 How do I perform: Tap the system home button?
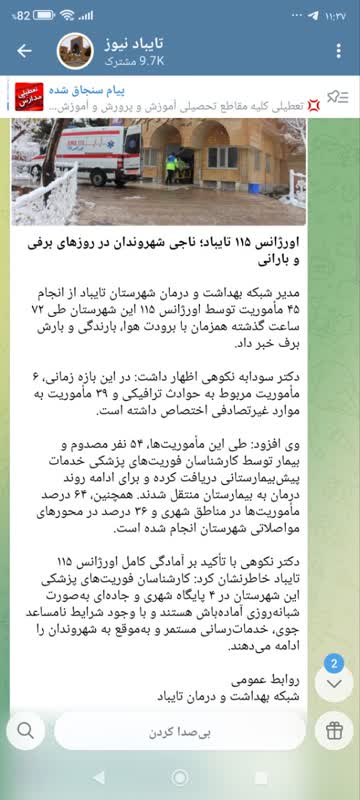pos(180,778)
